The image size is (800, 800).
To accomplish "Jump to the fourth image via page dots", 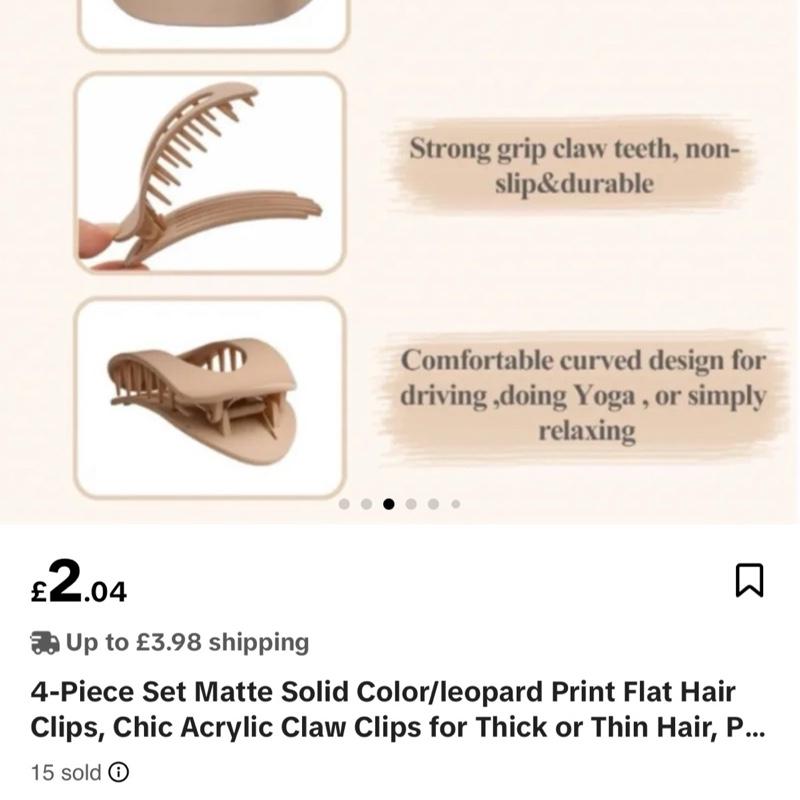I will (x=411, y=504).
